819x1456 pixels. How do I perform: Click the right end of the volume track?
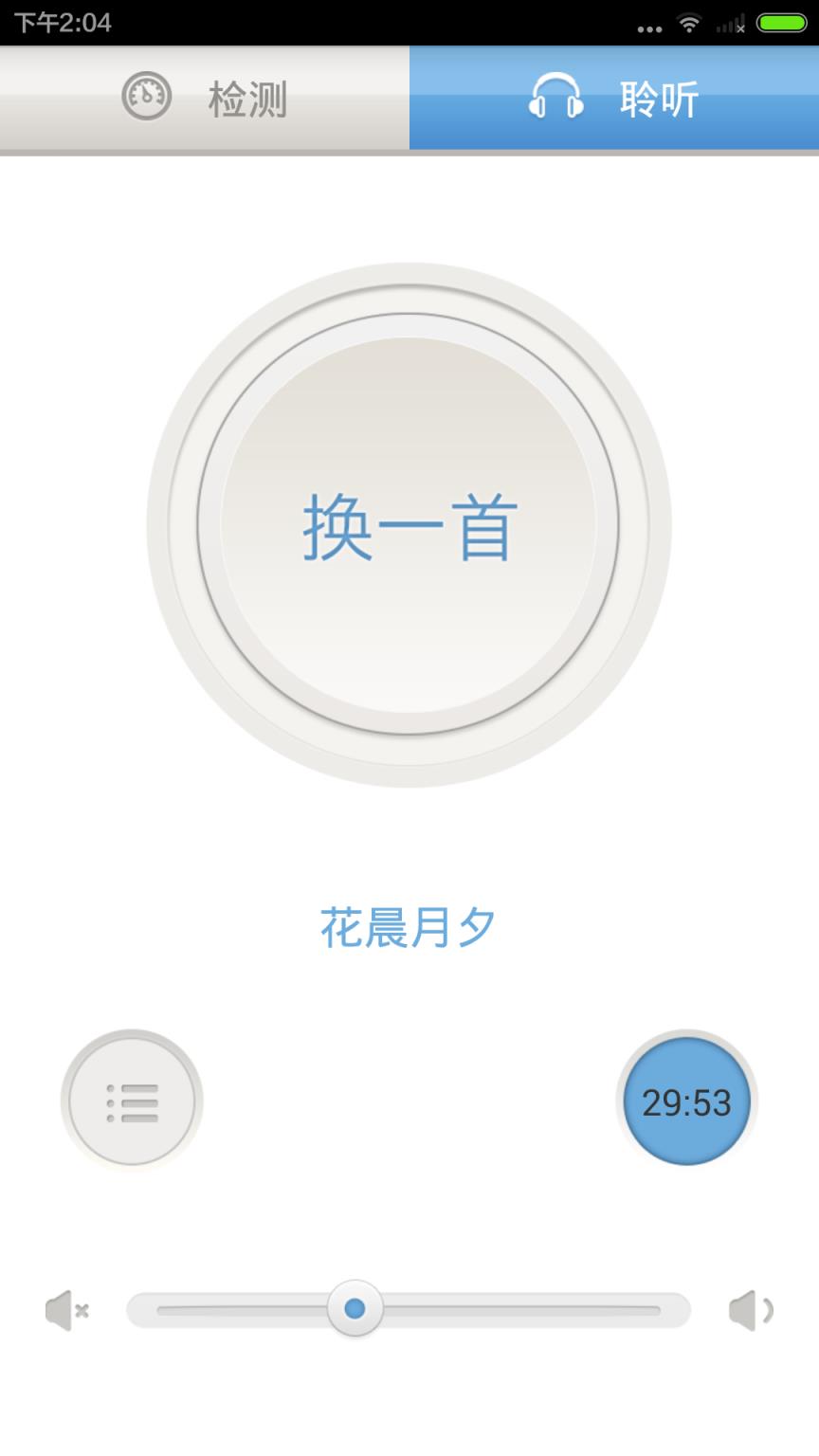click(673, 1310)
